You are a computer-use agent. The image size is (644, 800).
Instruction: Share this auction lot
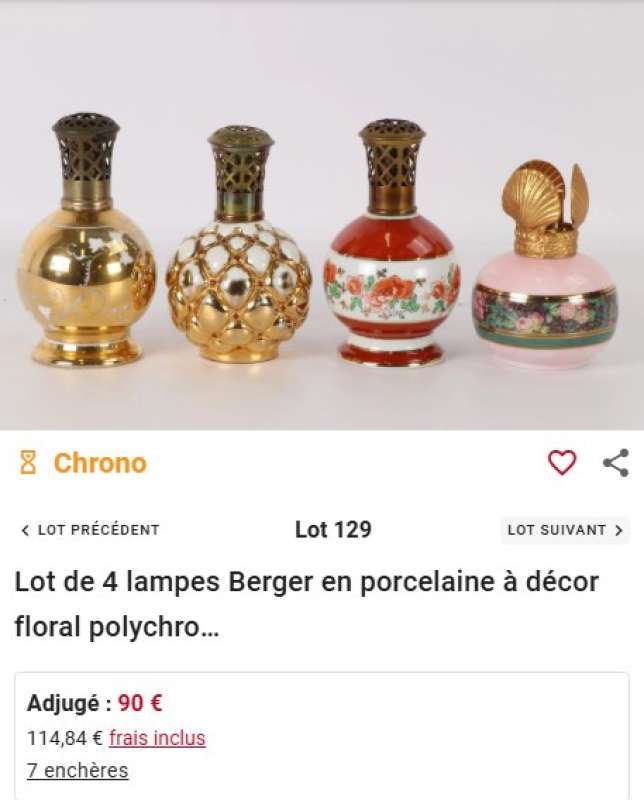[x=615, y=462]
